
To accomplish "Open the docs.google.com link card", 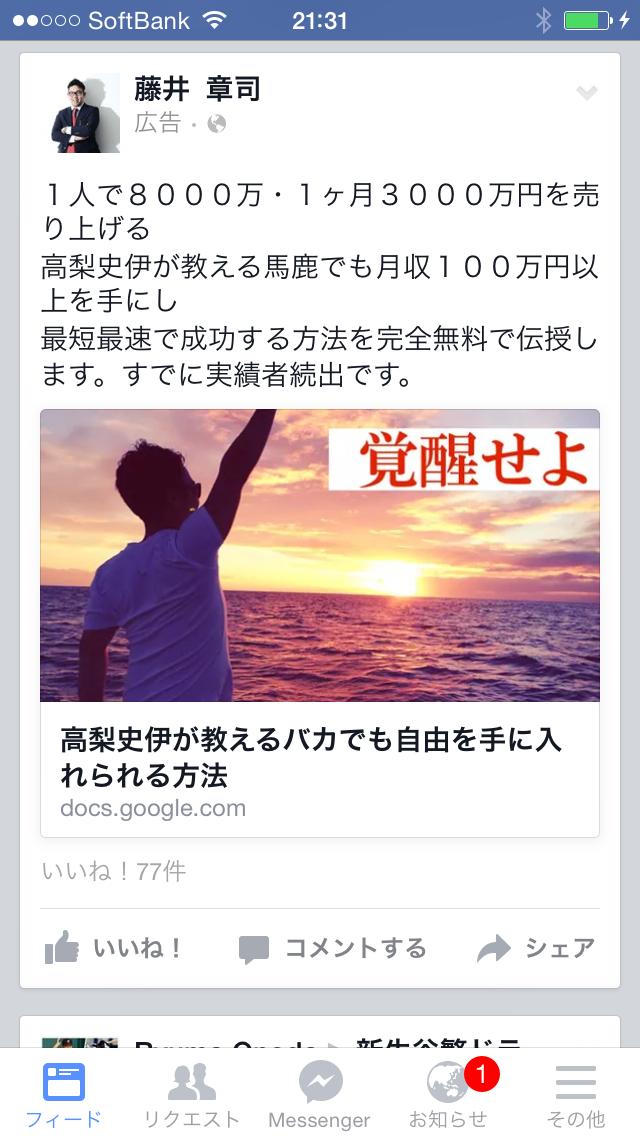I will tap(320, 768).
